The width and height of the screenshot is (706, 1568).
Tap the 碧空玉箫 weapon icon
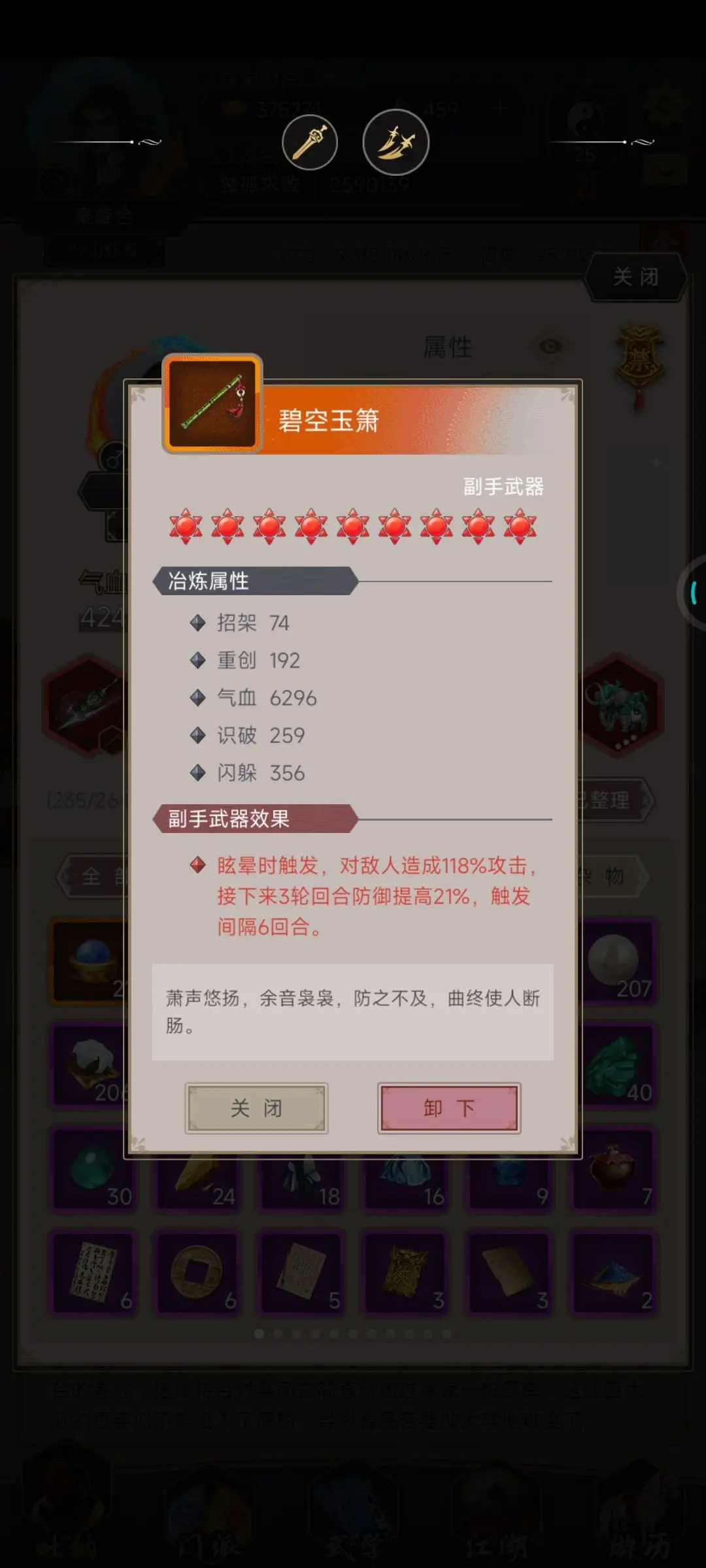click(212, 403)
